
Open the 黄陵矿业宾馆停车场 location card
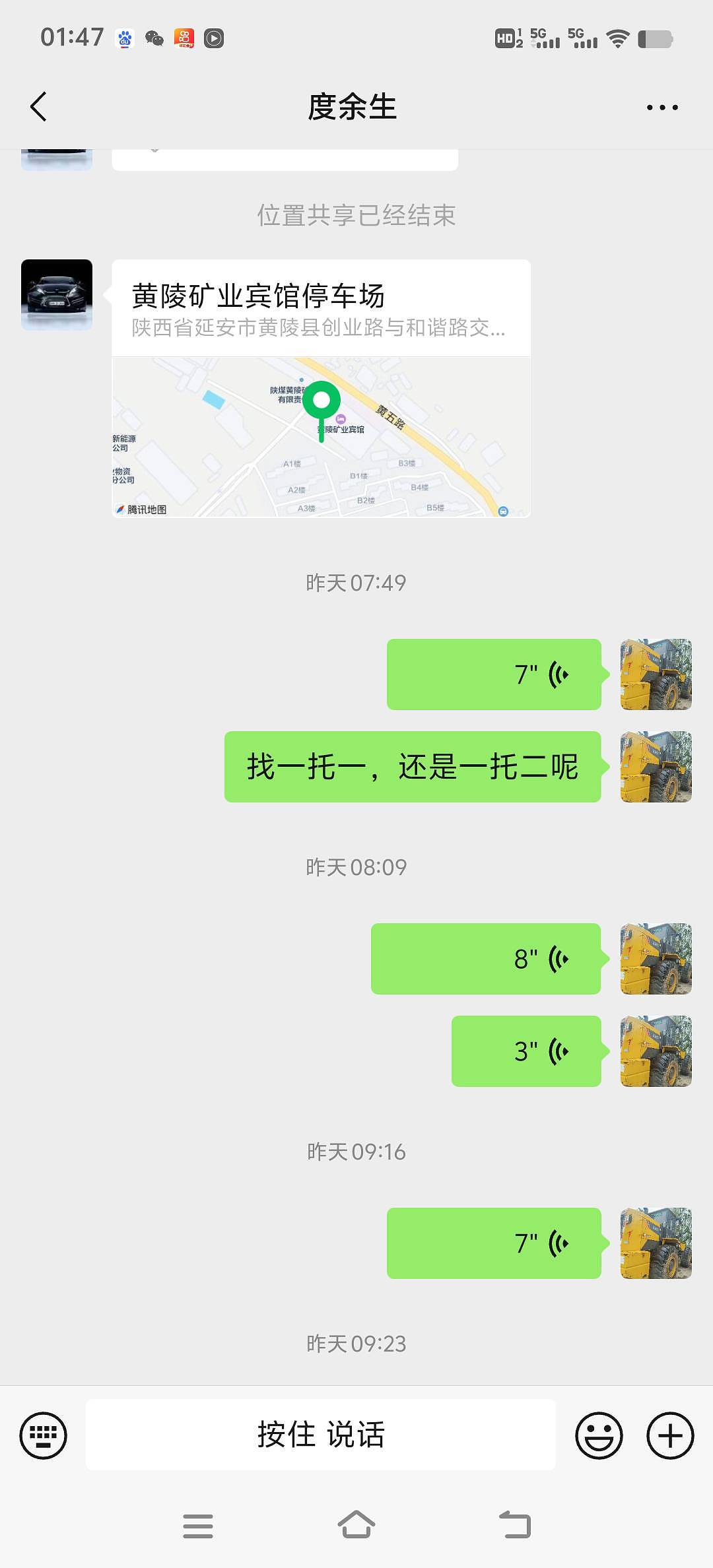coord(321,388)
